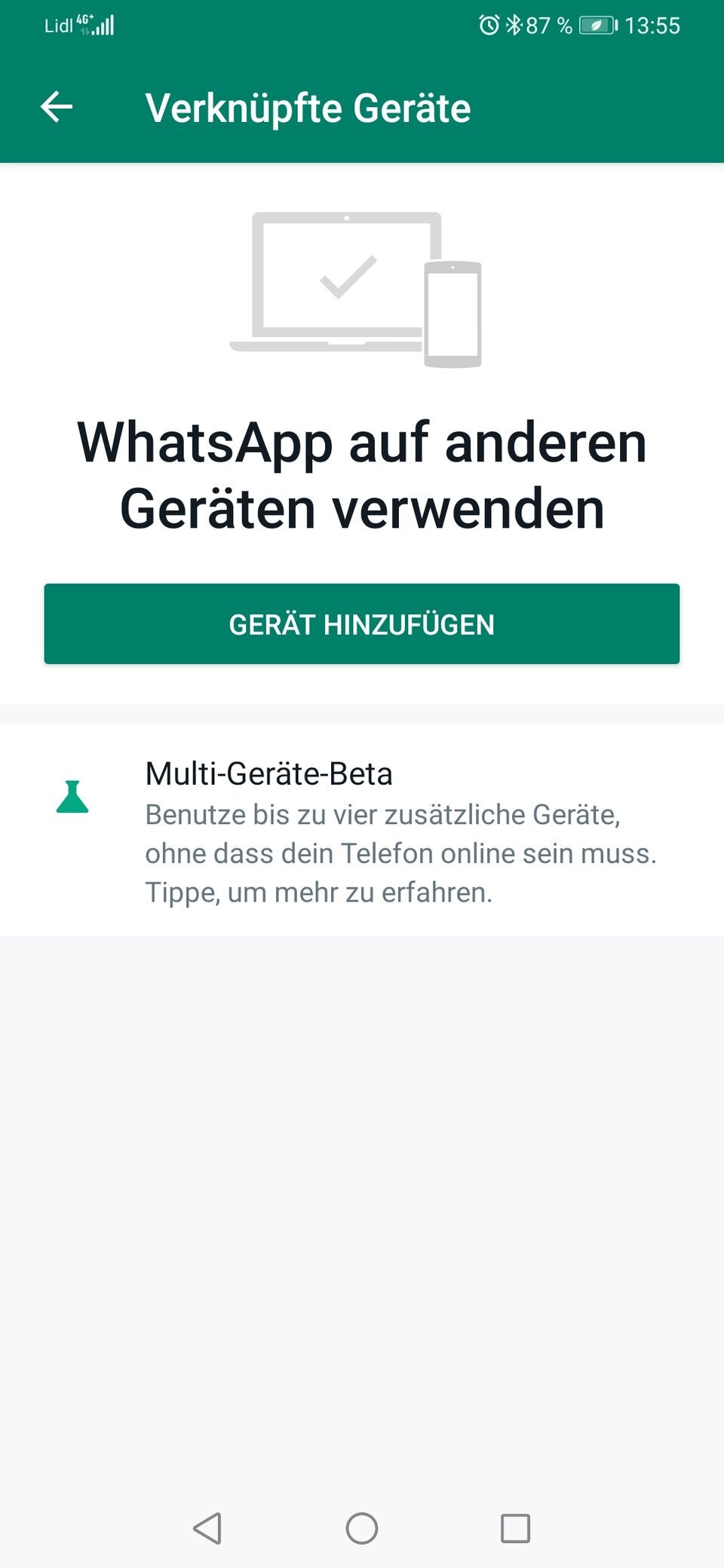
Task: Tap the Bluetooth icon in the status bar
Action: click(x=515, y=24)
